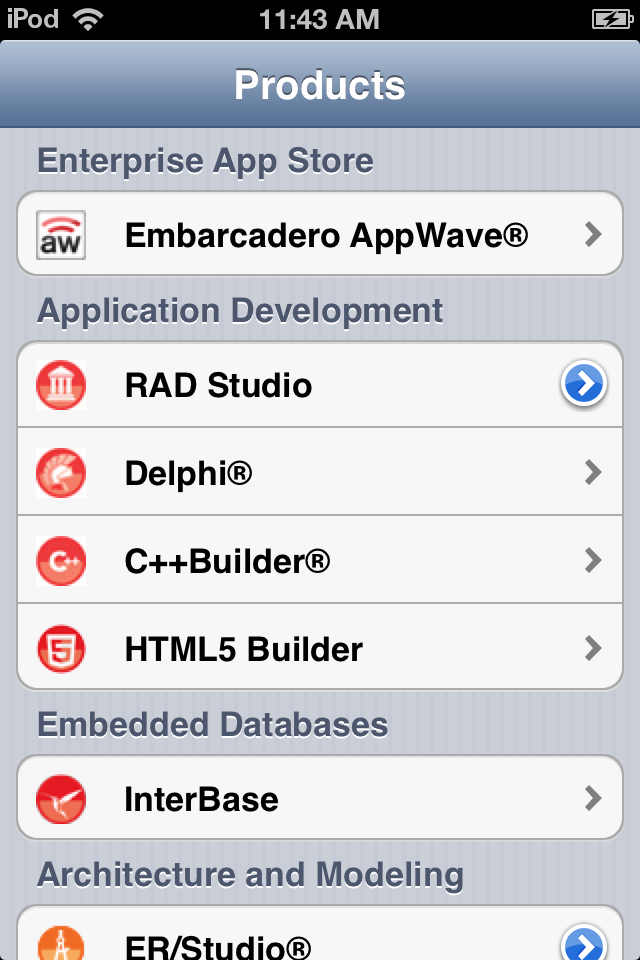Open the RAD Studio product row
640x960 pixels.
click(300, 385)
